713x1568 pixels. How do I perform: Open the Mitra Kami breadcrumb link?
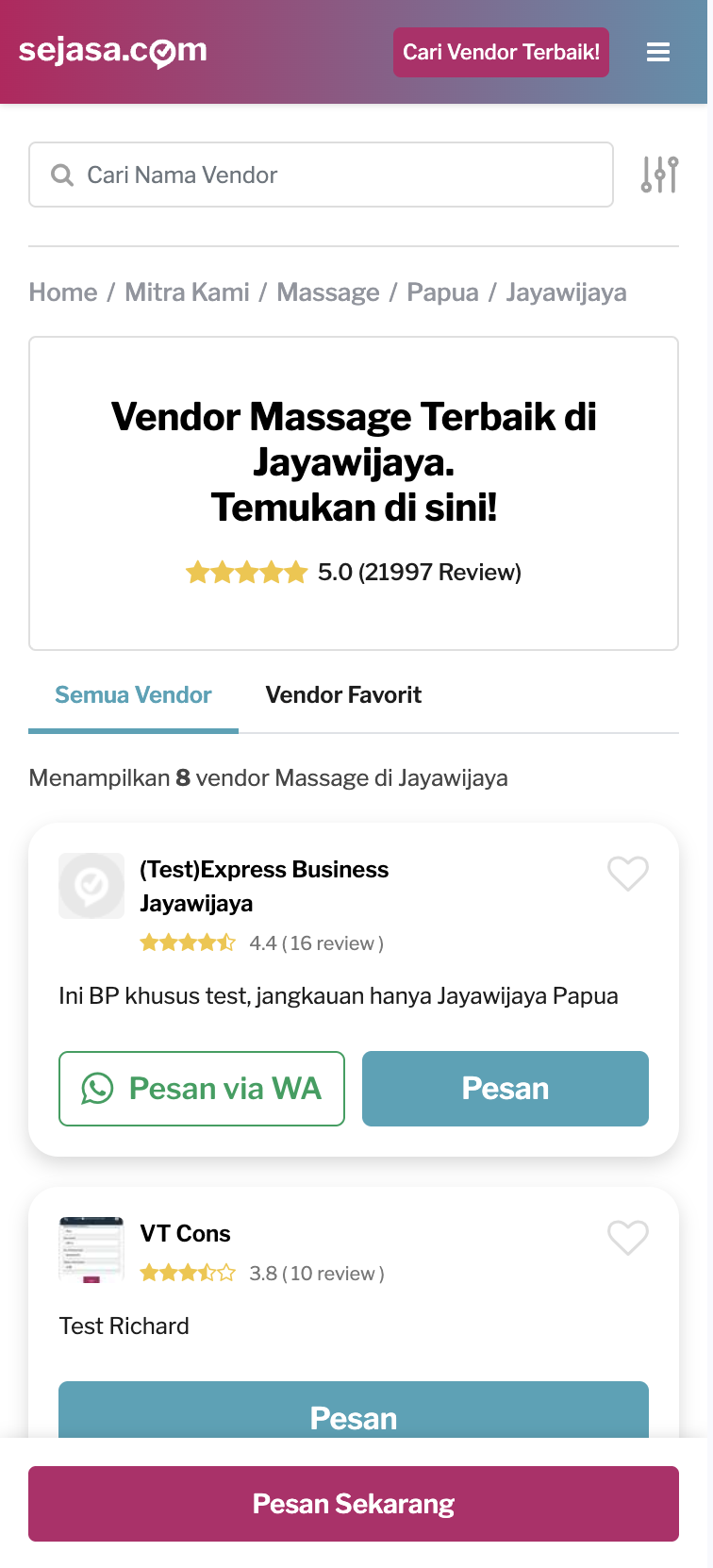(187, 292)
